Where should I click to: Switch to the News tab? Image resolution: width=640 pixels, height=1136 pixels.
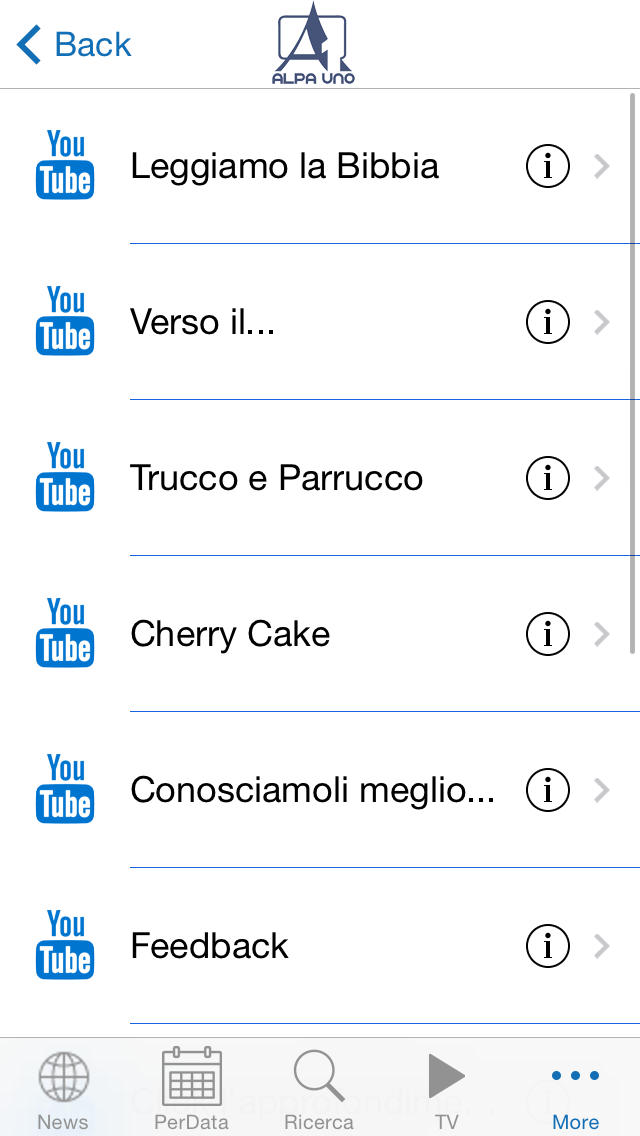pyautogui.click(x=64, y=1089)
